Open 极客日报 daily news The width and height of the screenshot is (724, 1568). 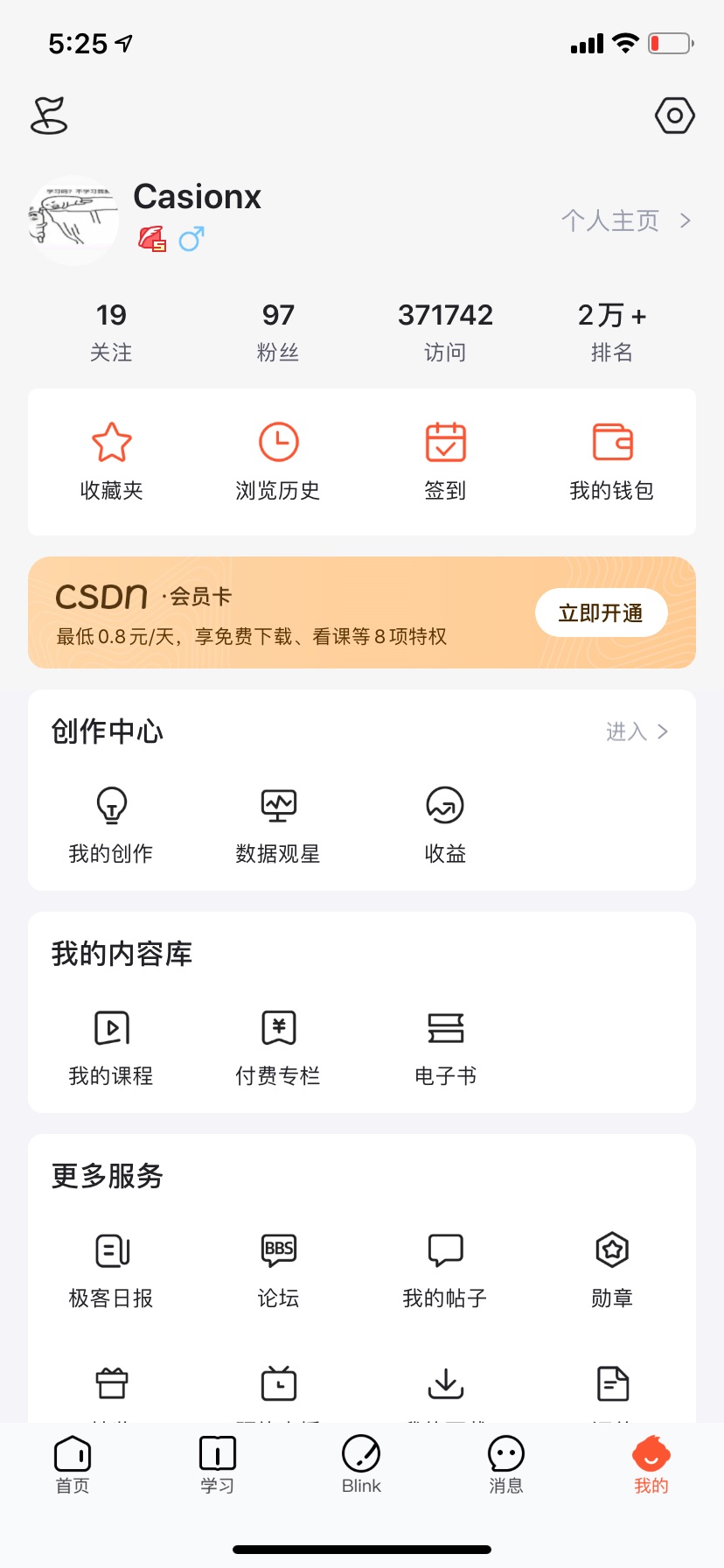pos(111,1270)
